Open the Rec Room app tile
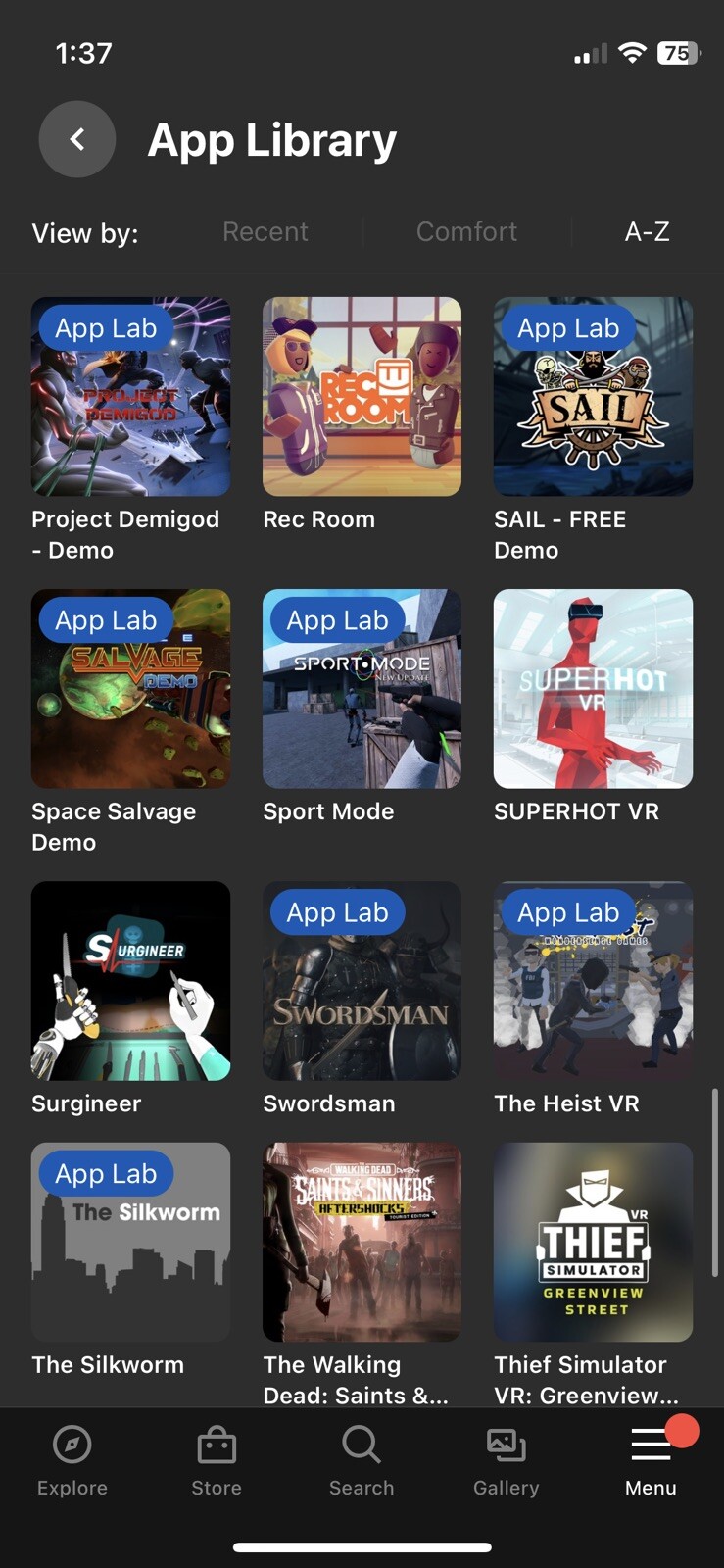Image resolution: width=724 pixels, height=1568 pixels. point(362,397)
